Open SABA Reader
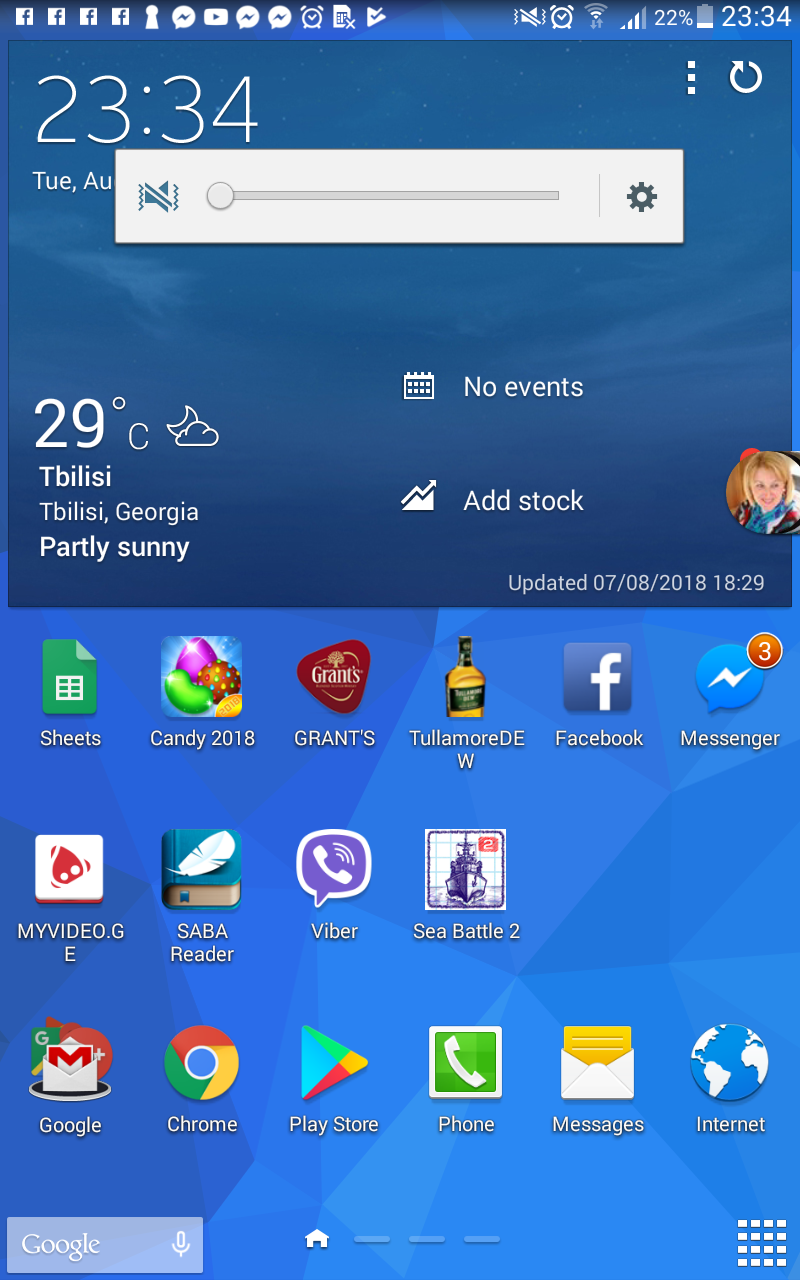This screenshot has width=800, height=1280. click(x=201, y=870)
